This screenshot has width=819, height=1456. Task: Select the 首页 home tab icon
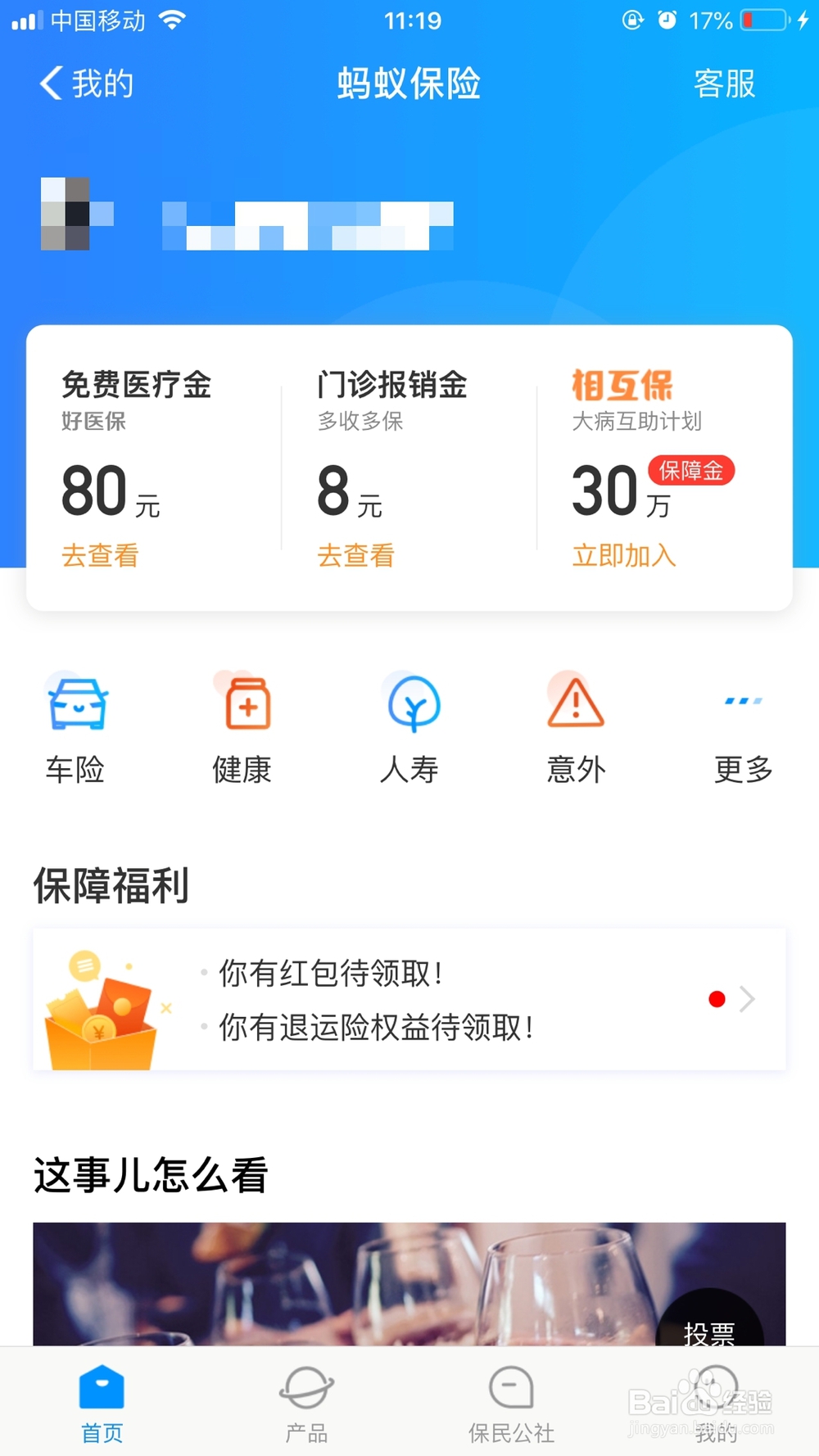tap(101, 1390)
